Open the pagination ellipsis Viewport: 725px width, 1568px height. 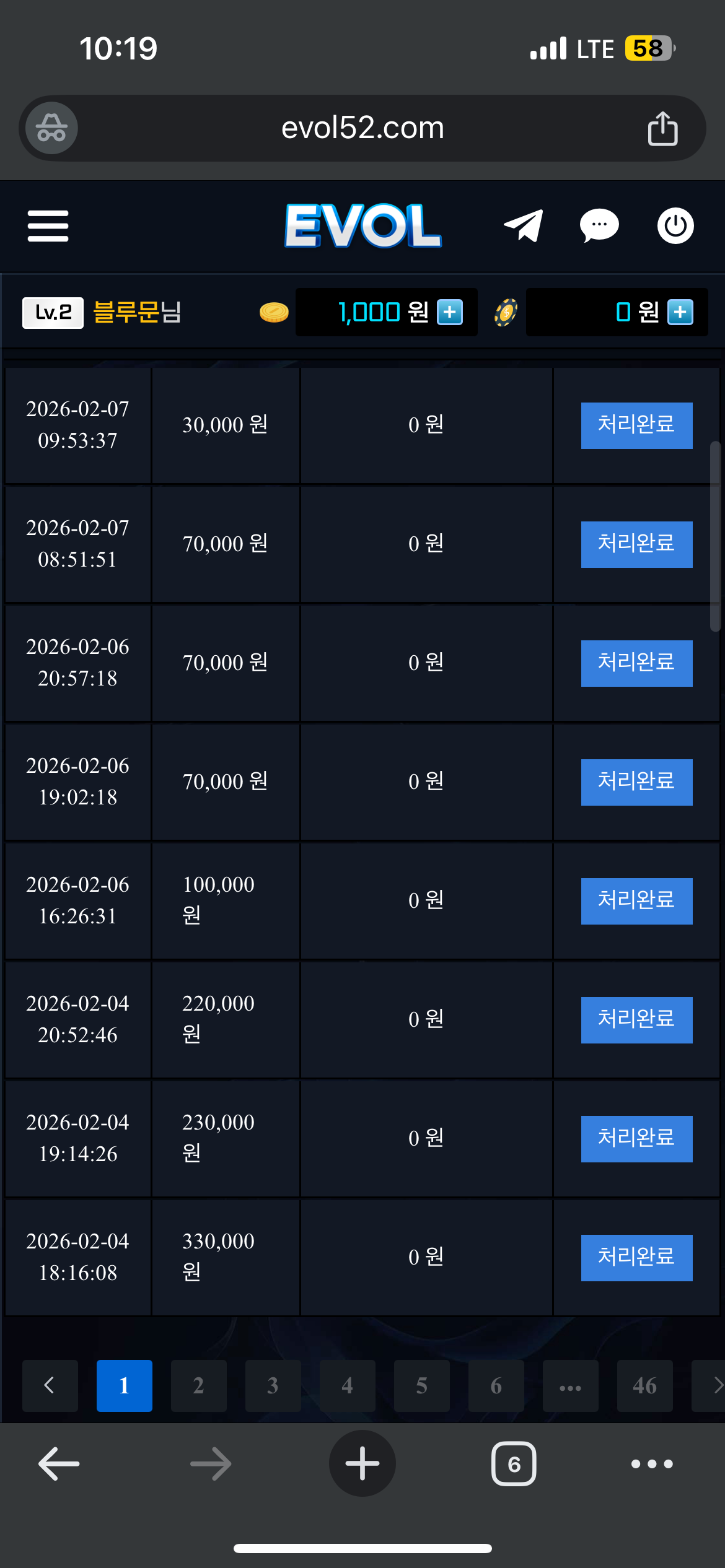tap(570, 1385)
